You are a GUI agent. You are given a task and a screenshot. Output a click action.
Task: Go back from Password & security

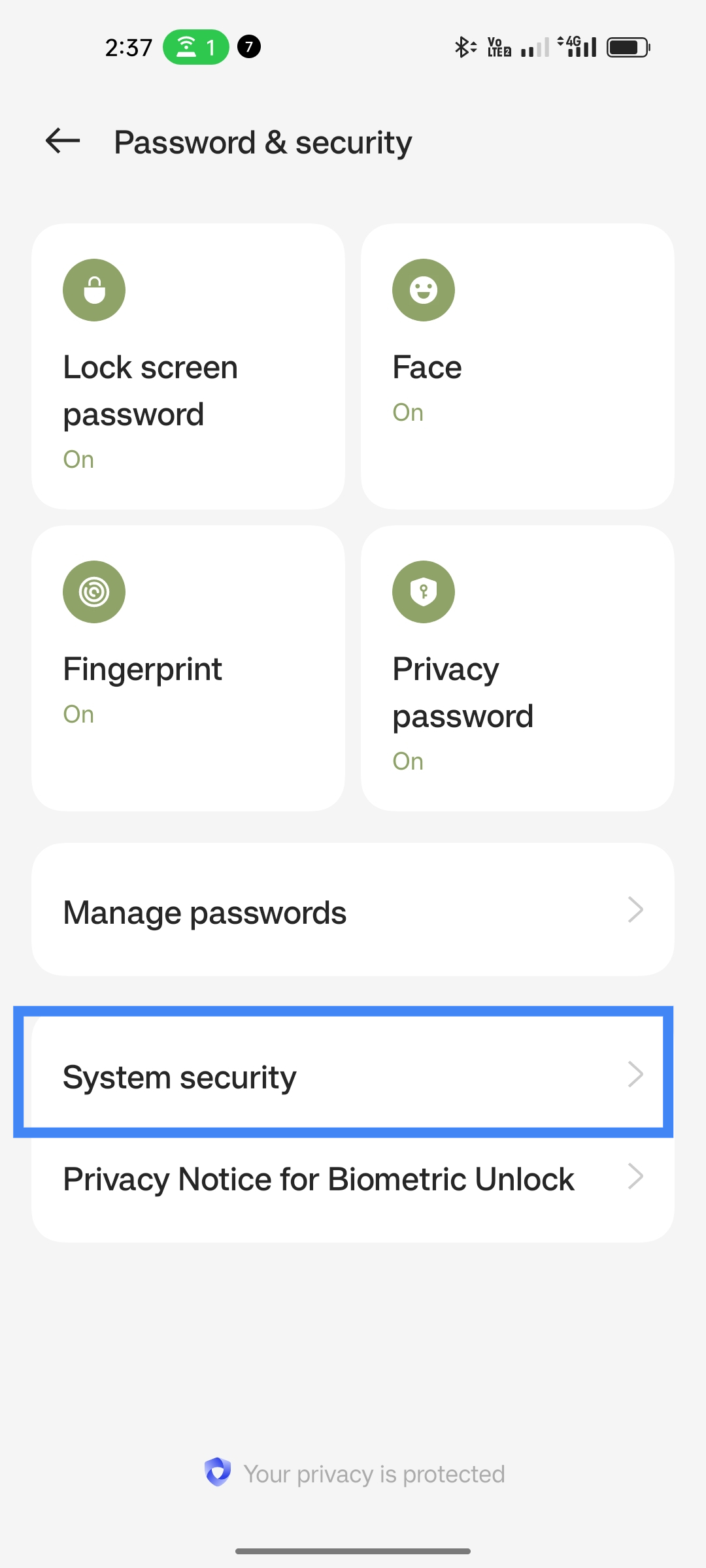[x=63, y=141]
